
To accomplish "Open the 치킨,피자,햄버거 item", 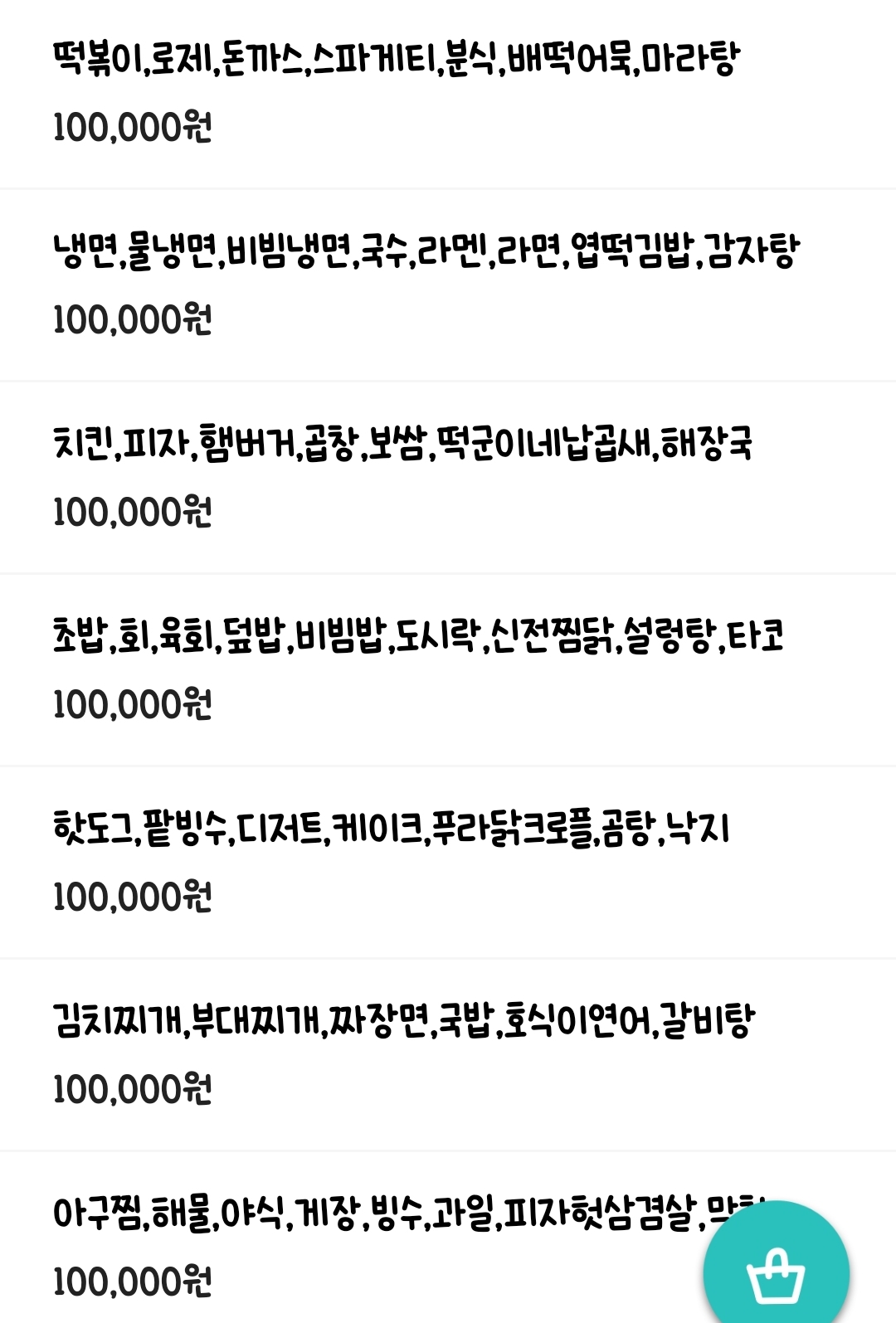I will (448, 478).
